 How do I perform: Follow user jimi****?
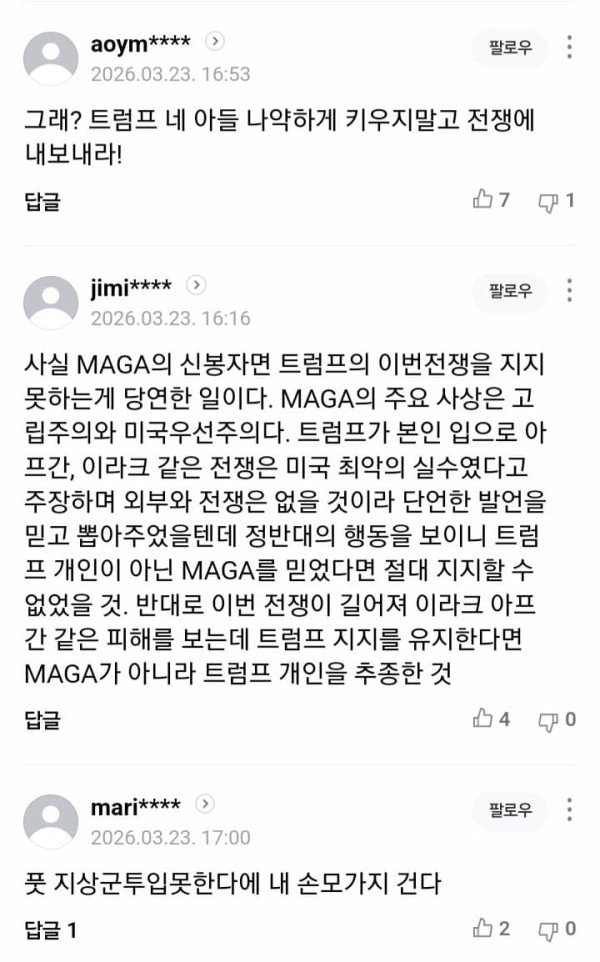click(x=510, y=292)
